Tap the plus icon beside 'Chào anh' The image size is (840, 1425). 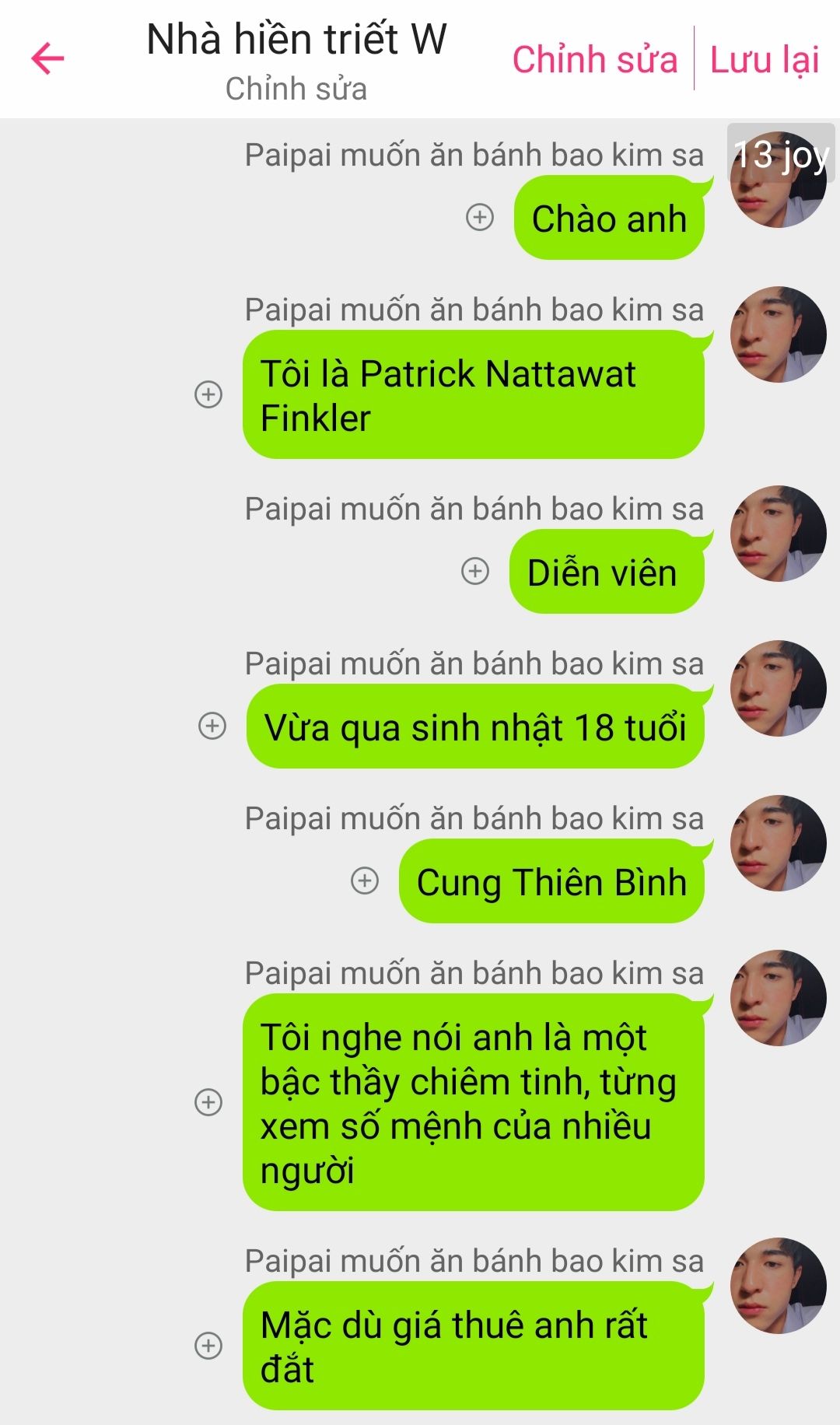(480, 217)
